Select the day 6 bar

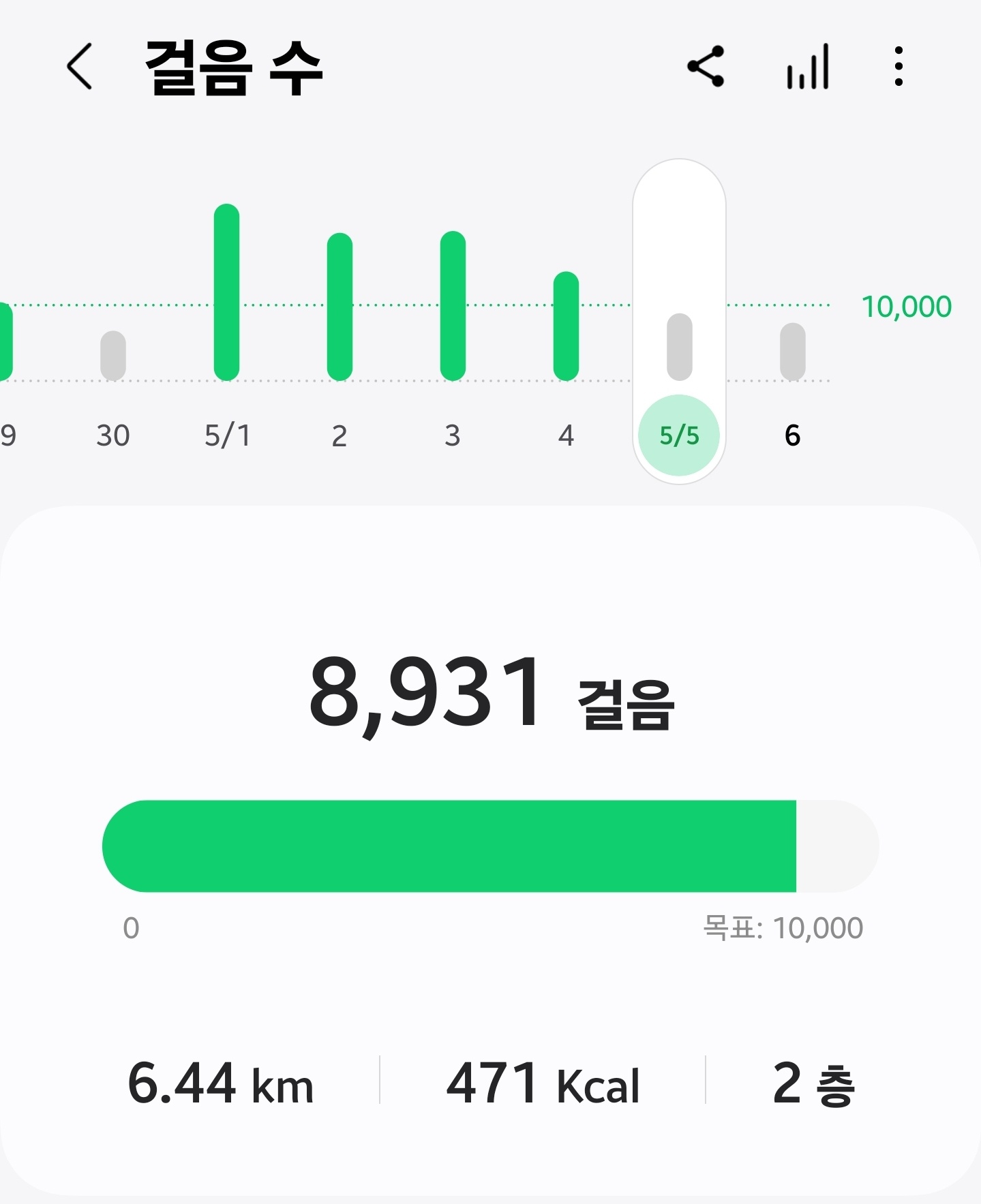click(x=792, y=352)
